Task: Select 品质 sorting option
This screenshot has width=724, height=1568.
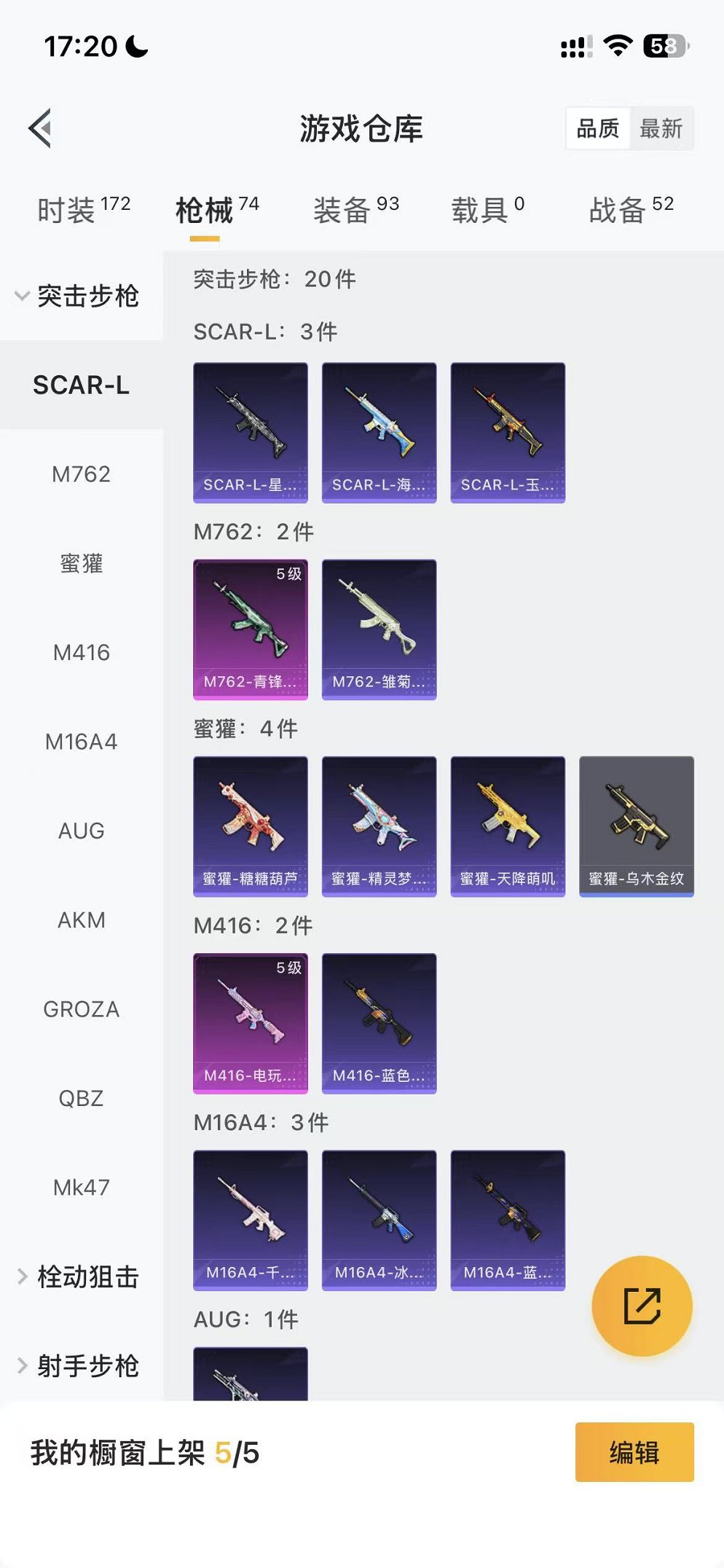Action: pos(597,129)
